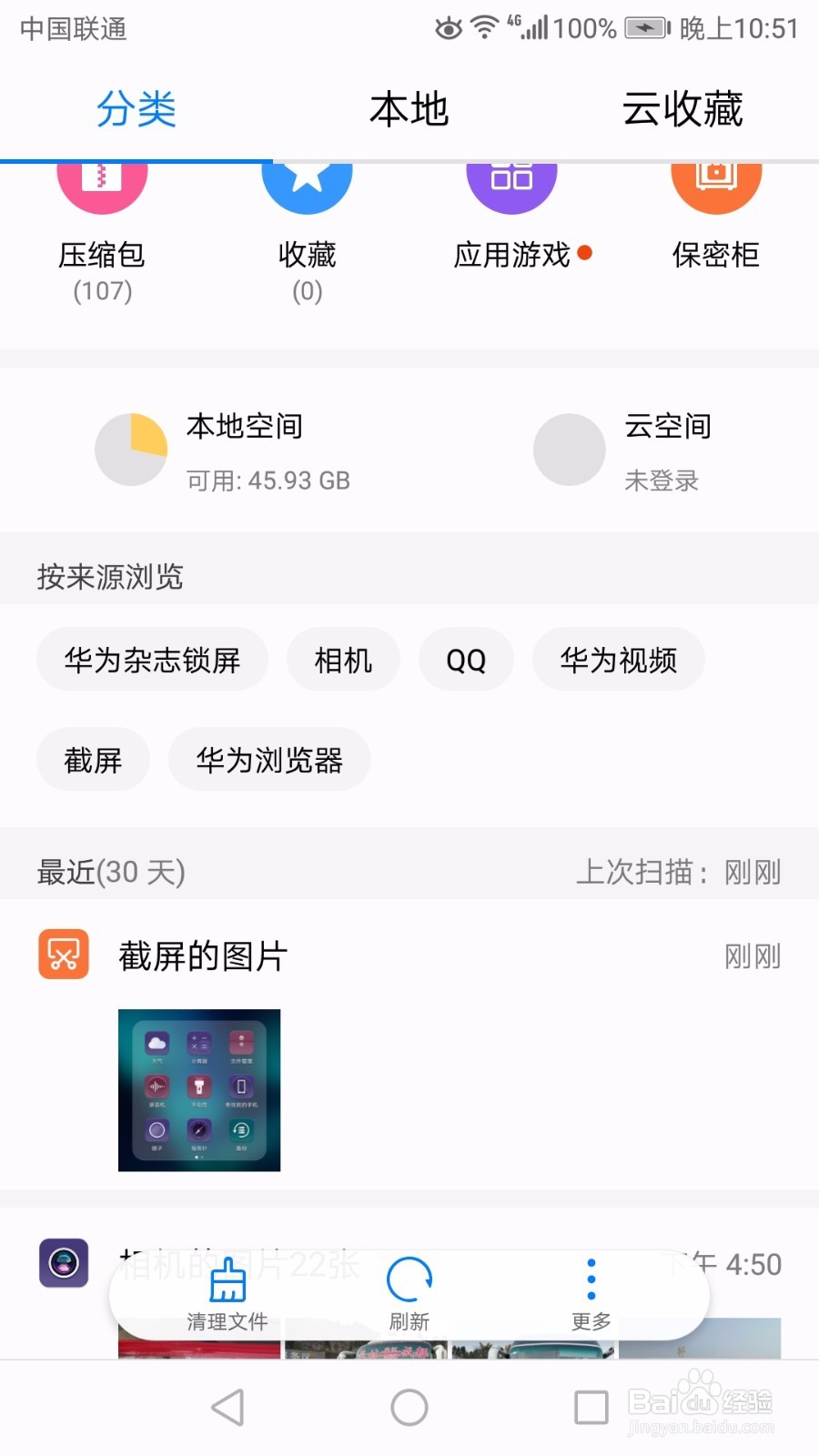This screenshot has height=1456, width=819.
Task: Open the 应用游戏 category icon
Action: tap(511, 187)
